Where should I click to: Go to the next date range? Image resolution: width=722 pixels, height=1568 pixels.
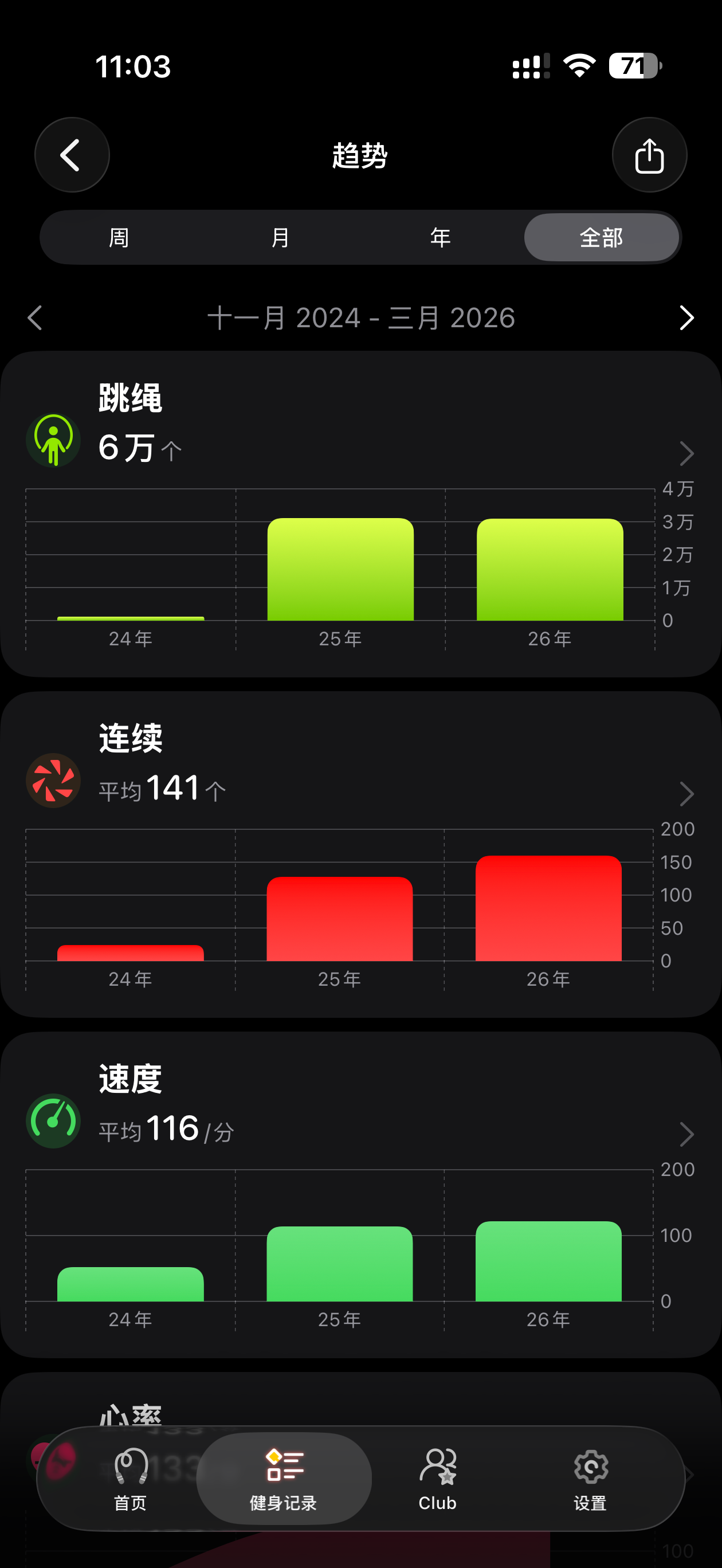tap(686, 317)
